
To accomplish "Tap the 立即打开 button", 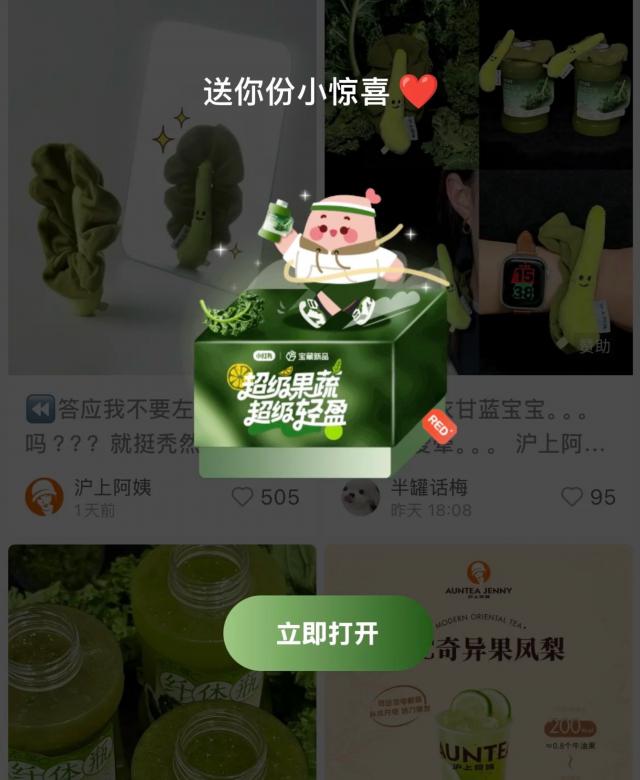I will [327, 633].
